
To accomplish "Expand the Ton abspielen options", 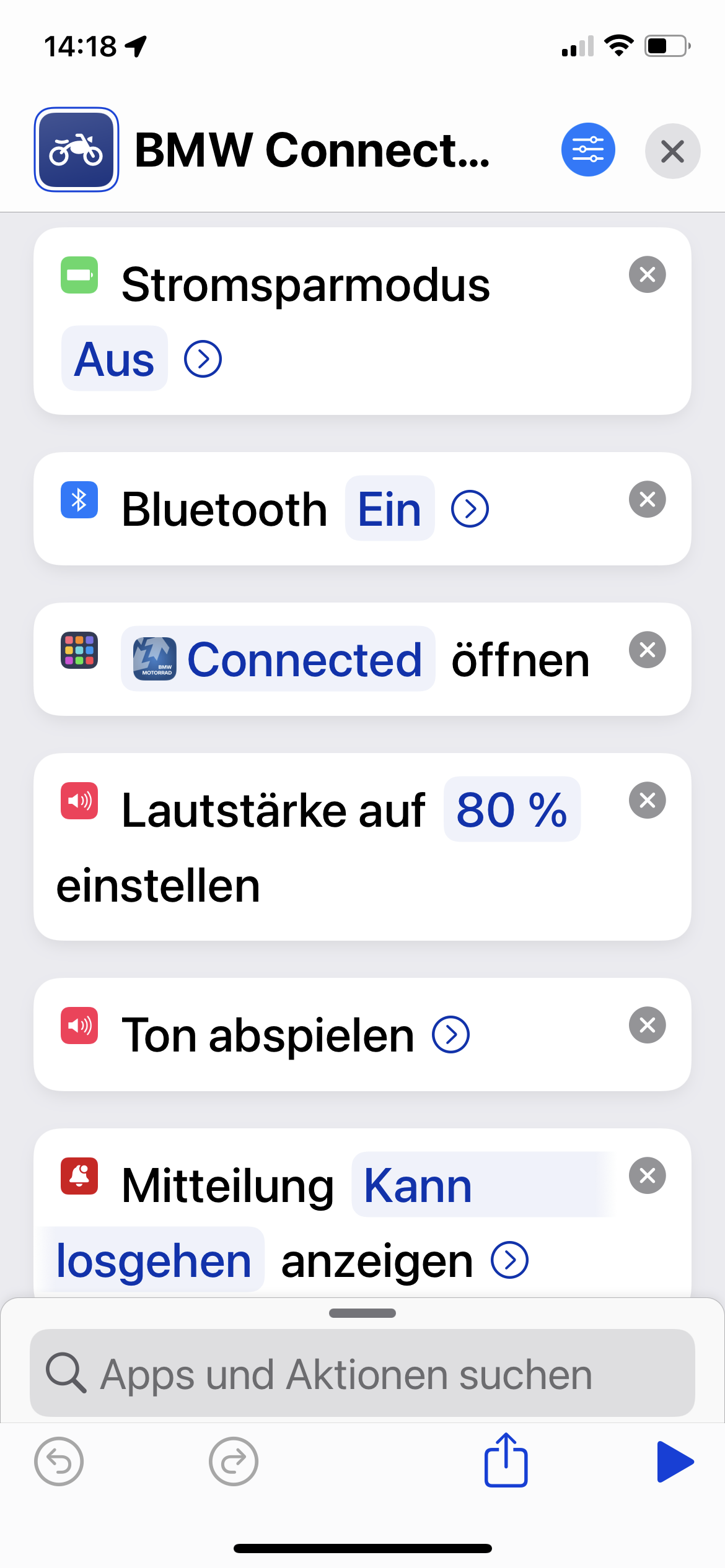I will pos(450,1035).
